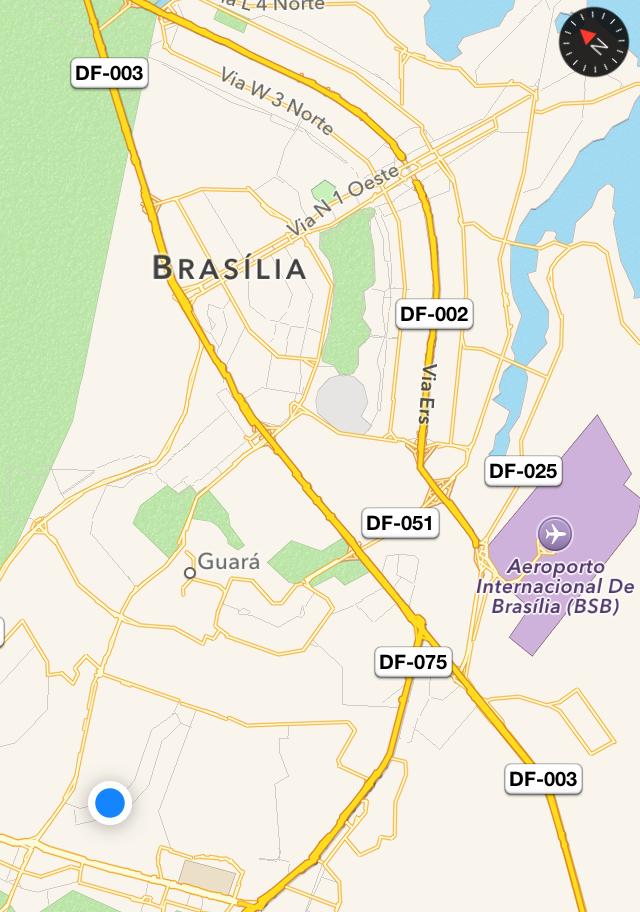This screenshot has width=640, height=912.
Task: Tap the compass to reset north
Action: (592, 41)
